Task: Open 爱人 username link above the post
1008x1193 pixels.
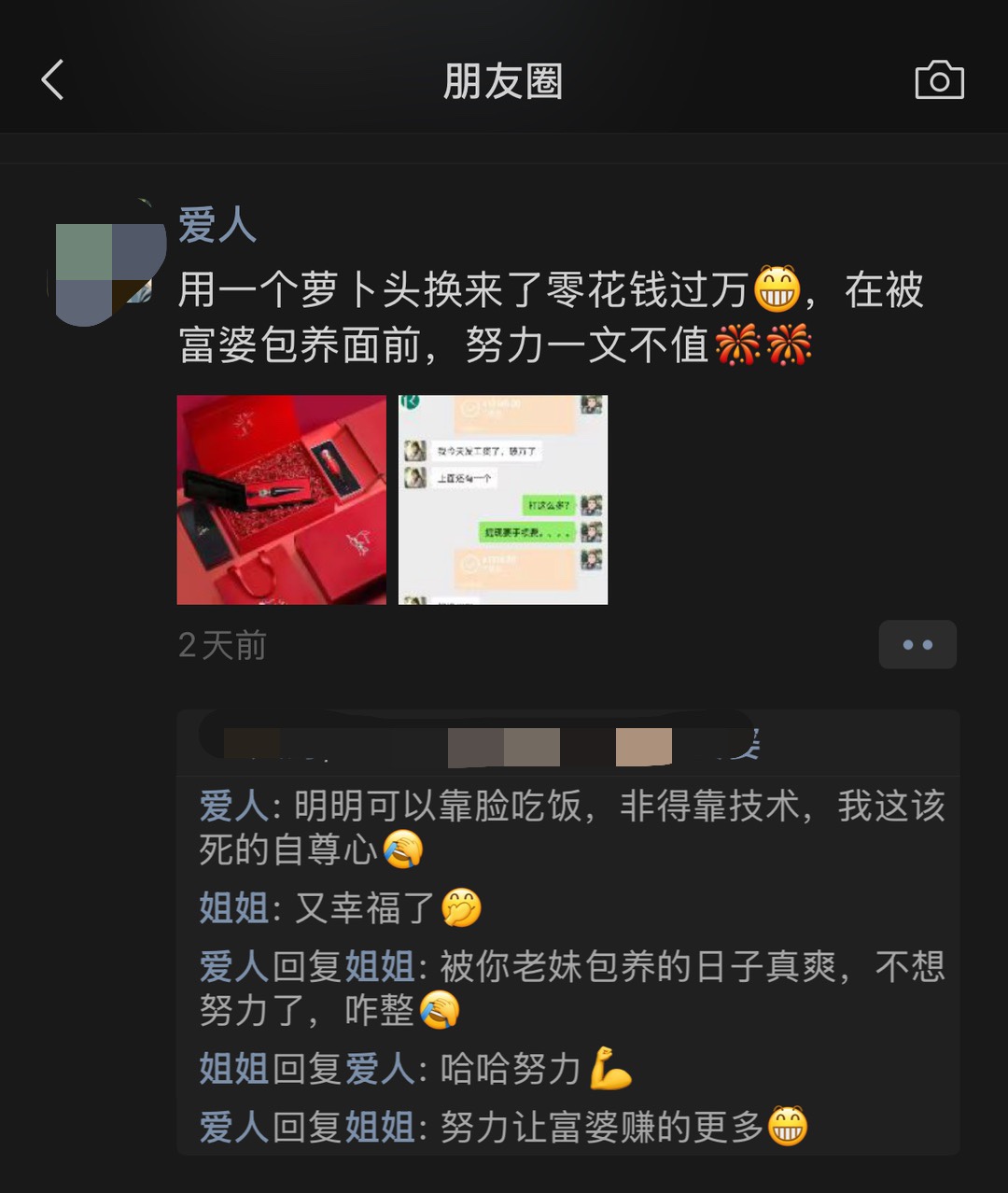Action: click(x=217, y=226)
